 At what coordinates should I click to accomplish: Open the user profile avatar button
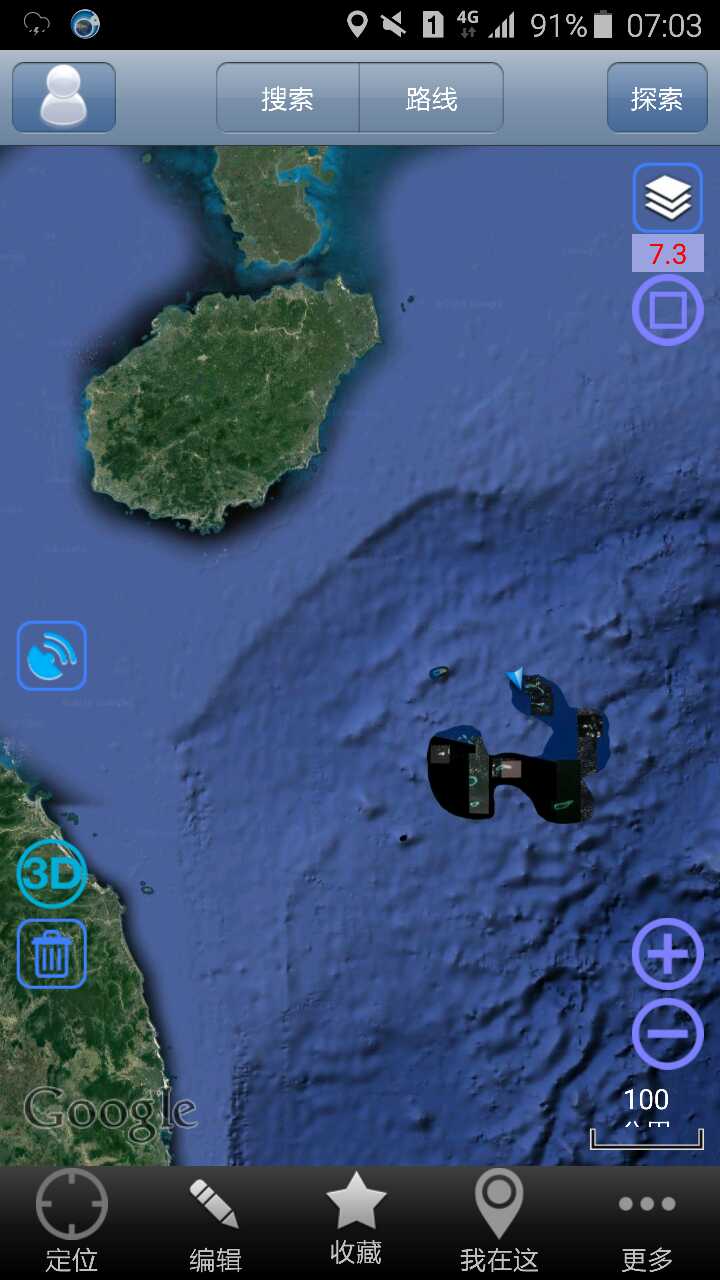point(64,97)
